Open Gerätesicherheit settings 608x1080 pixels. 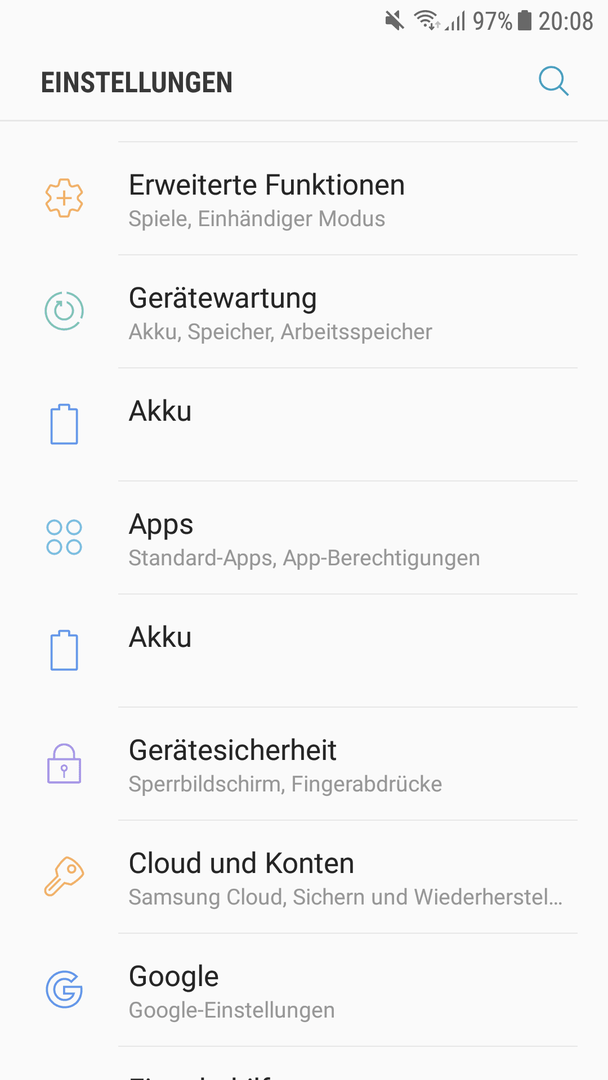[x=304, y=763]
